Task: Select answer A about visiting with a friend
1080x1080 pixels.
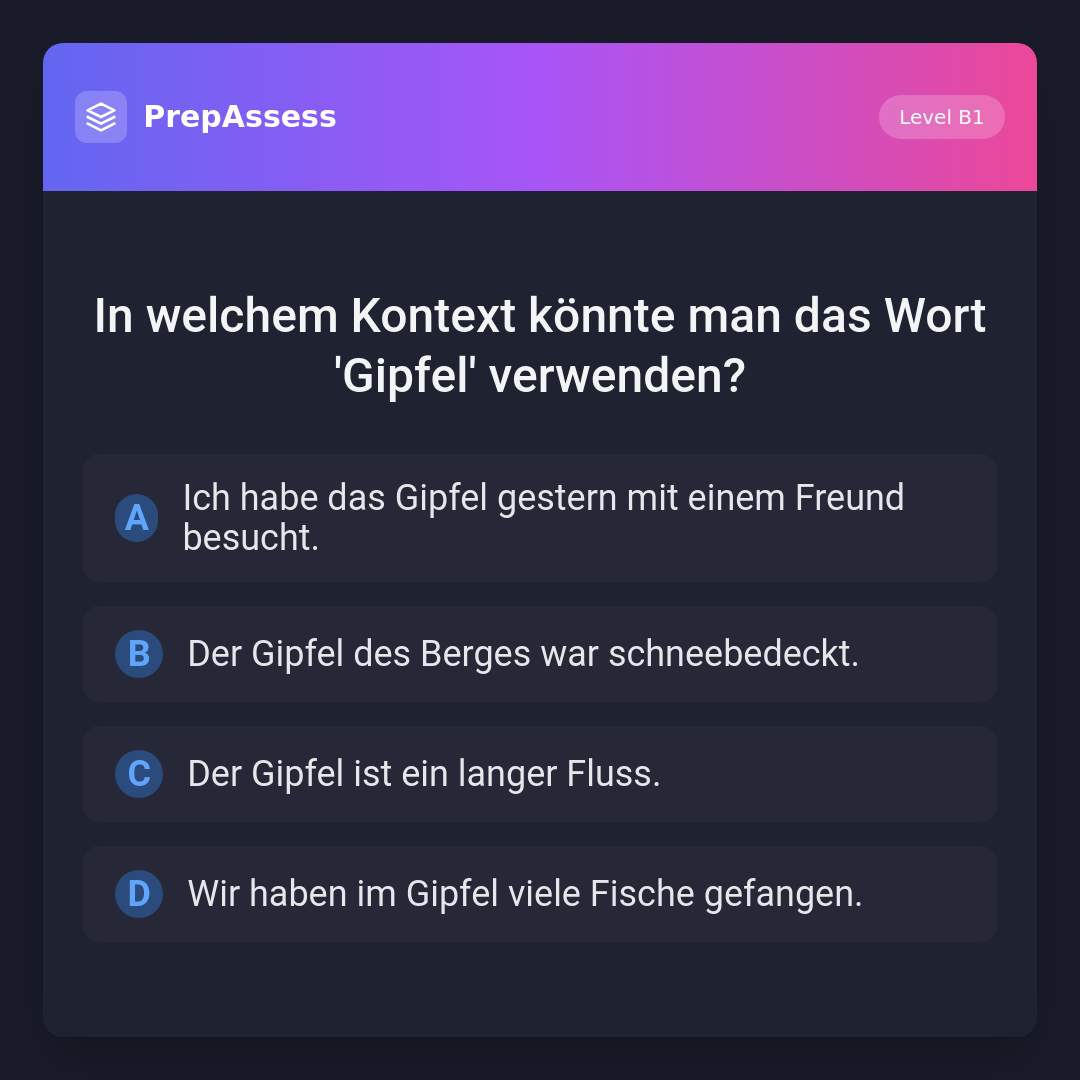Action: click(x=540, y=518)
